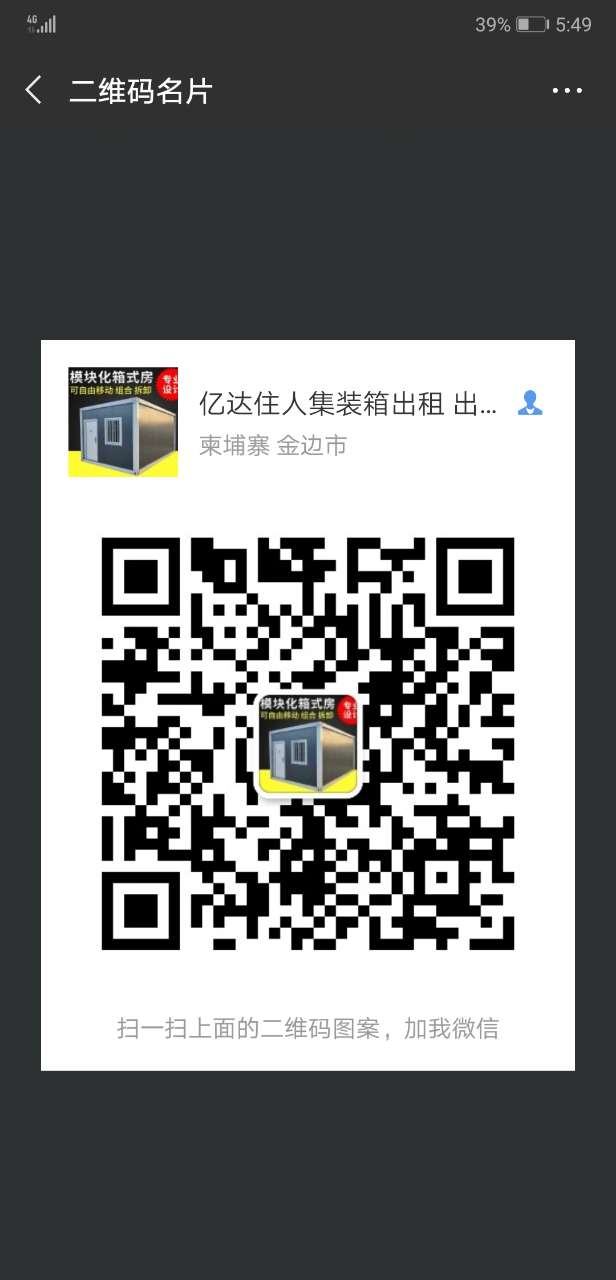
Task: Go back from the 二维码名片 page
Action: pyautogui.click(x=34, y=91)
